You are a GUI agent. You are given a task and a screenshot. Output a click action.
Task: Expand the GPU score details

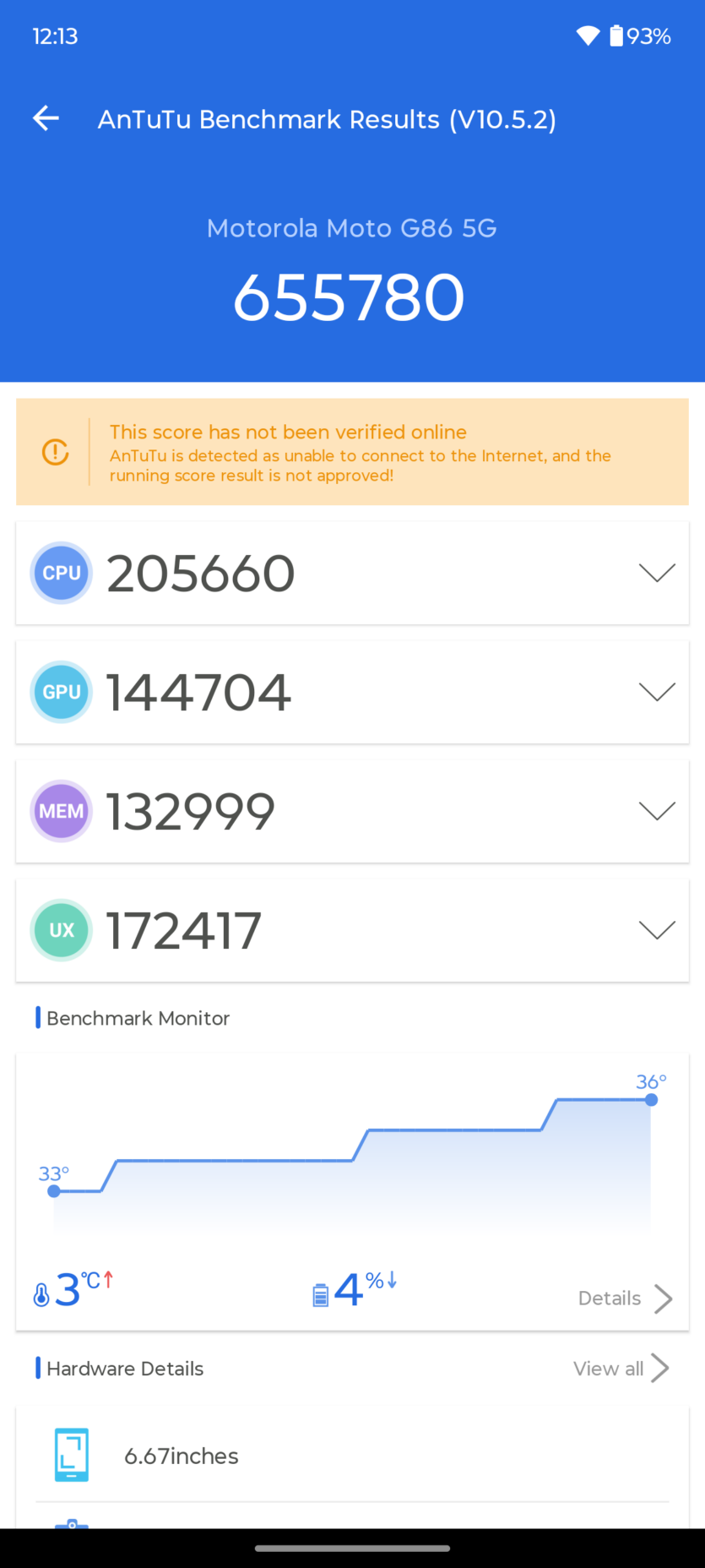(x=657, y=693)
